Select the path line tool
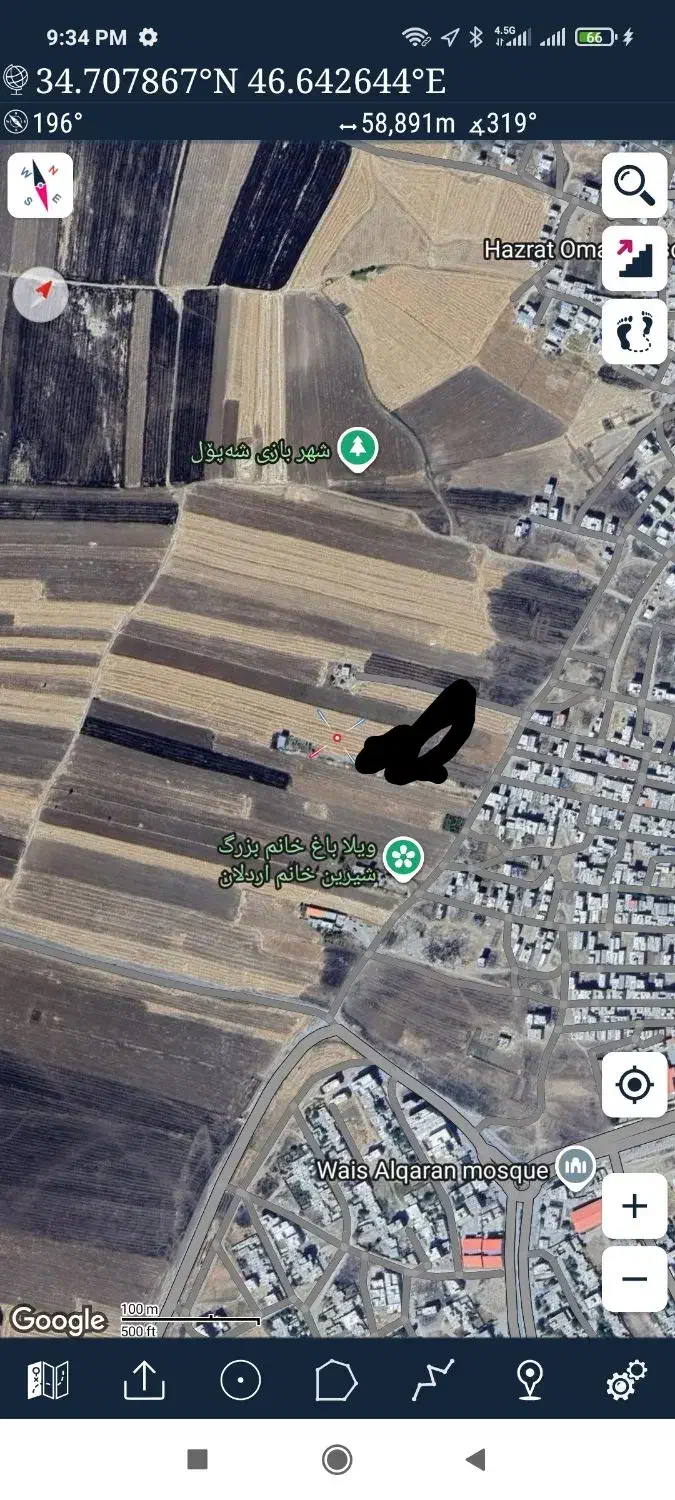This screenshot has height=1500, width=675. [x=433, y=1381]
